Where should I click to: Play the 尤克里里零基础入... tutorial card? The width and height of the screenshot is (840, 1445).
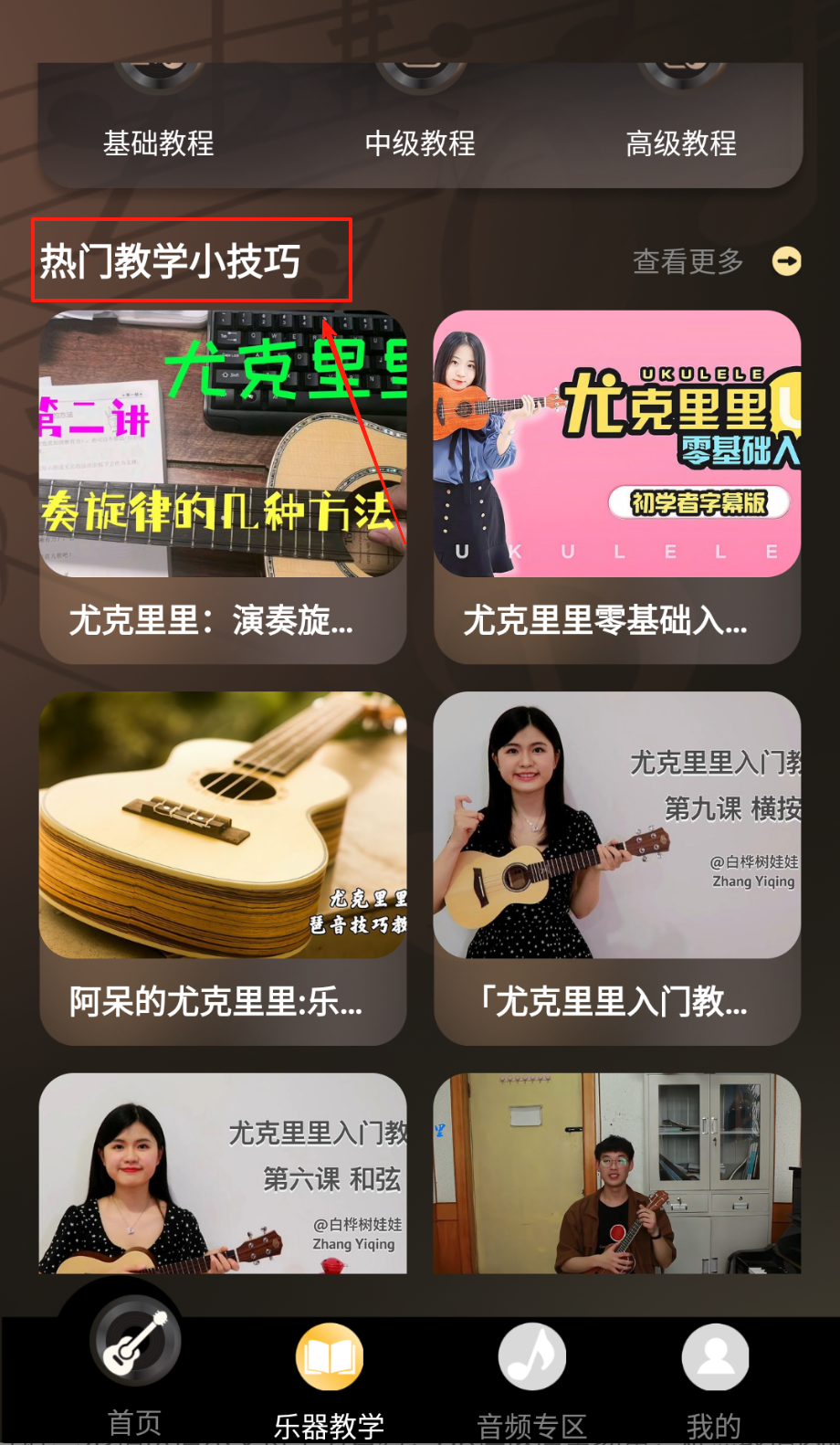[x=617, y=487]
